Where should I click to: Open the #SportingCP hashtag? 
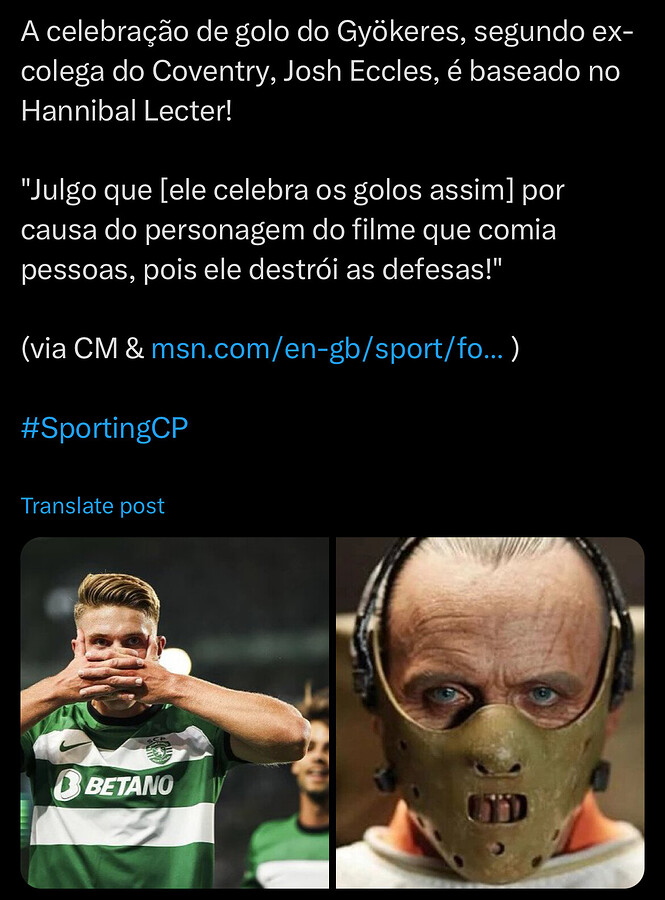pyautogui.click(x=104, y=428)
